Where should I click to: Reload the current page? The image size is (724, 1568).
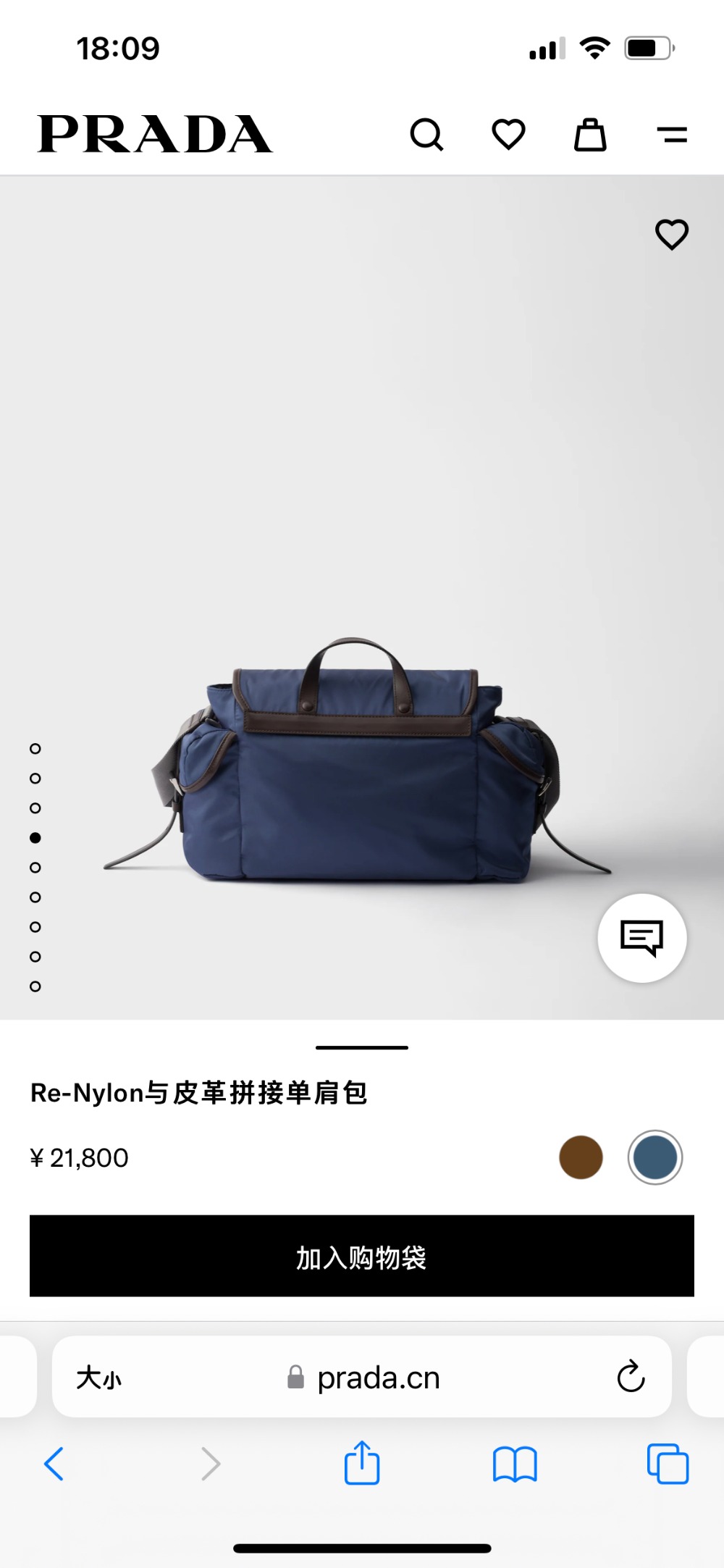tap(631, 1377)
